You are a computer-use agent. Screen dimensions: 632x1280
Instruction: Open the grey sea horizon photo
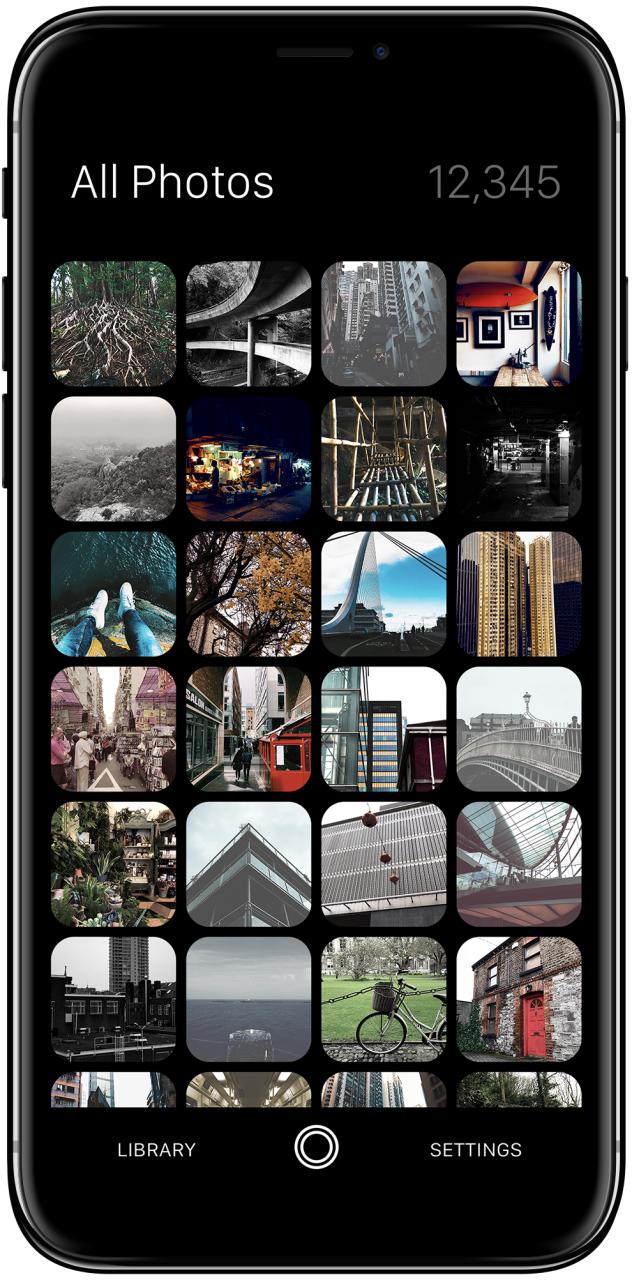pyautogui.click(x=248, y=998)
